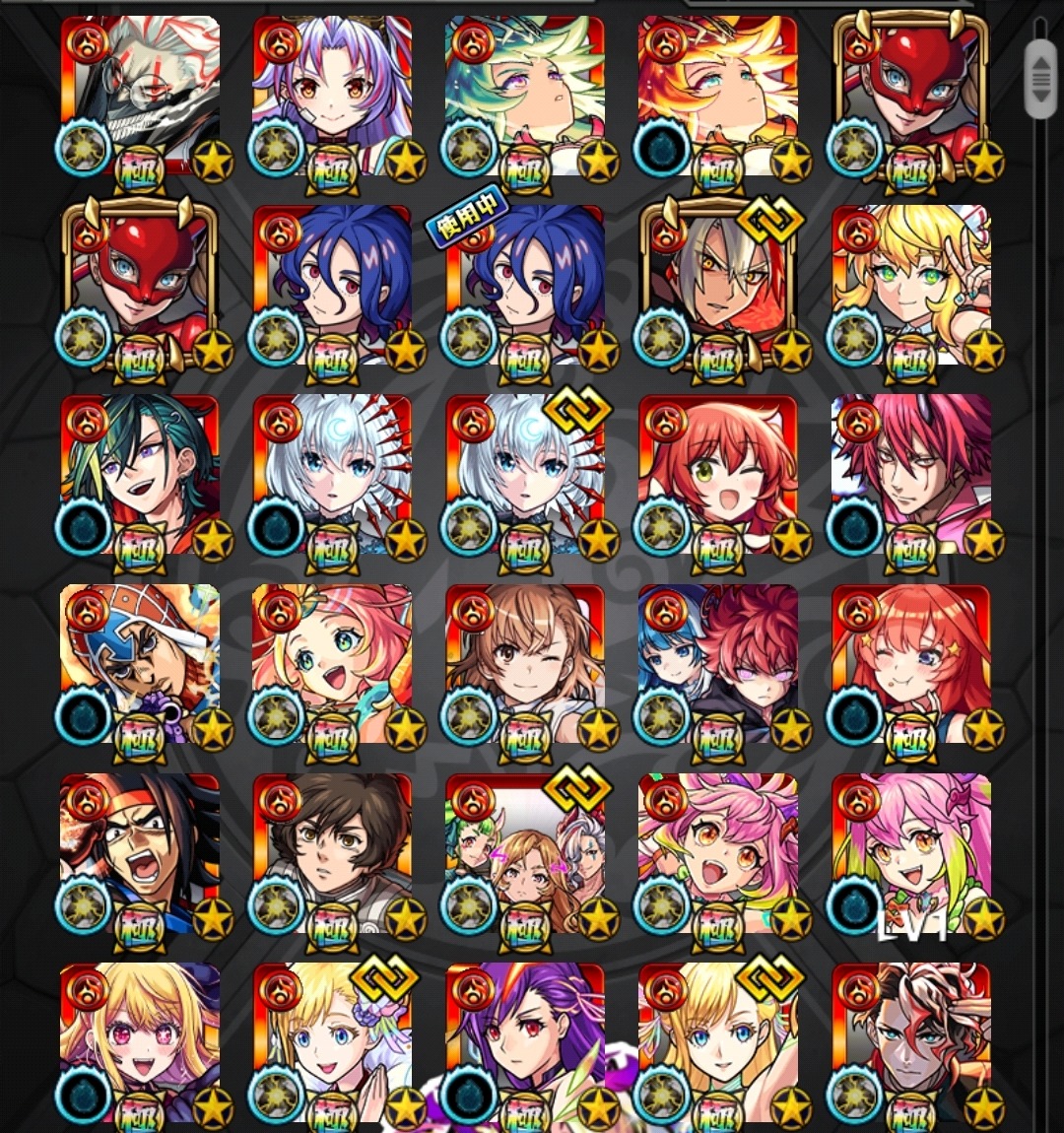Tap the scrollbar handle
The width and height of the screenshot is (1064, 1133).
pyautogui.click(x=1040, y=79)
